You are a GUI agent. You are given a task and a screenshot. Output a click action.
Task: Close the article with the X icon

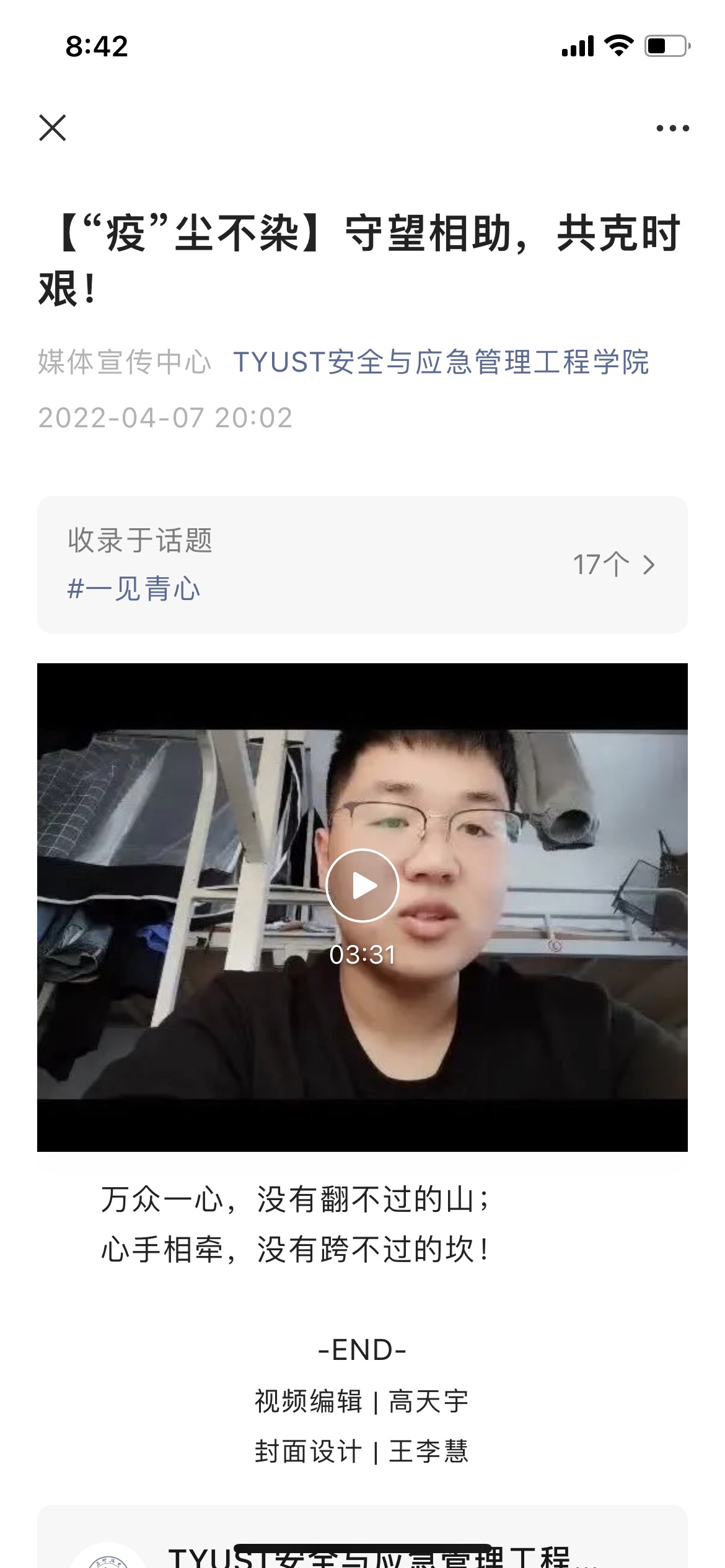[x=53, y=128]
